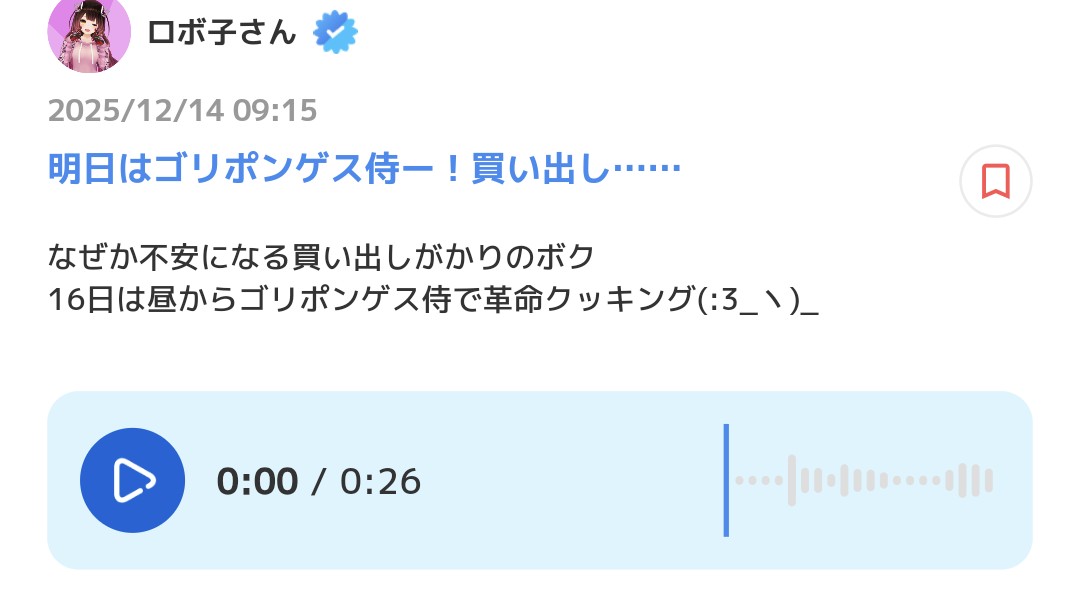Image resolution: width=1080 pixels, height=599 pixels.
Task: Open the post titled 明日はゴリポンゲス侍ー!買い出し……
Action: (364, 168)
